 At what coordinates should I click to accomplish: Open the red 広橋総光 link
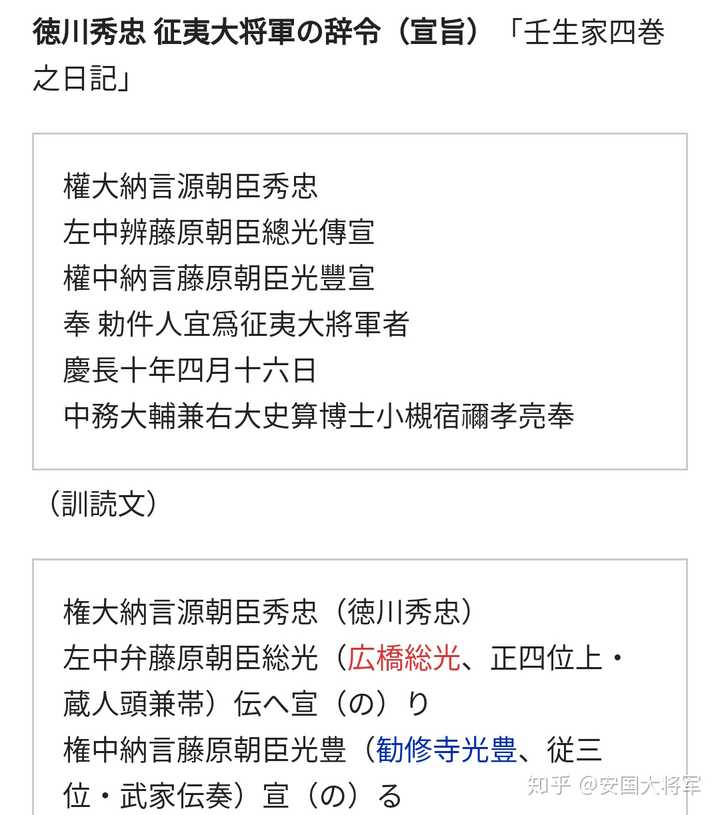[404, 658]
